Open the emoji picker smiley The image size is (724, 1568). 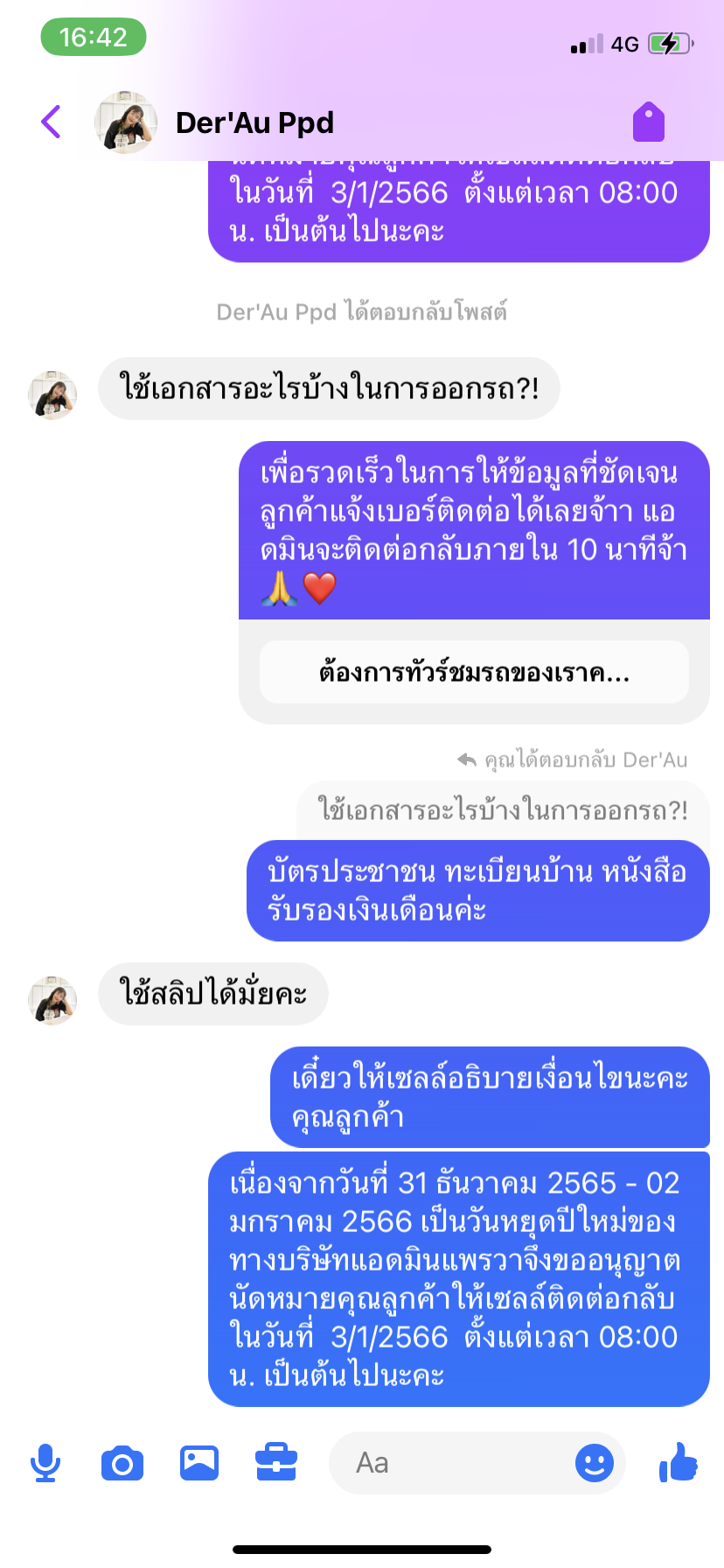(x=595, y=1463)
